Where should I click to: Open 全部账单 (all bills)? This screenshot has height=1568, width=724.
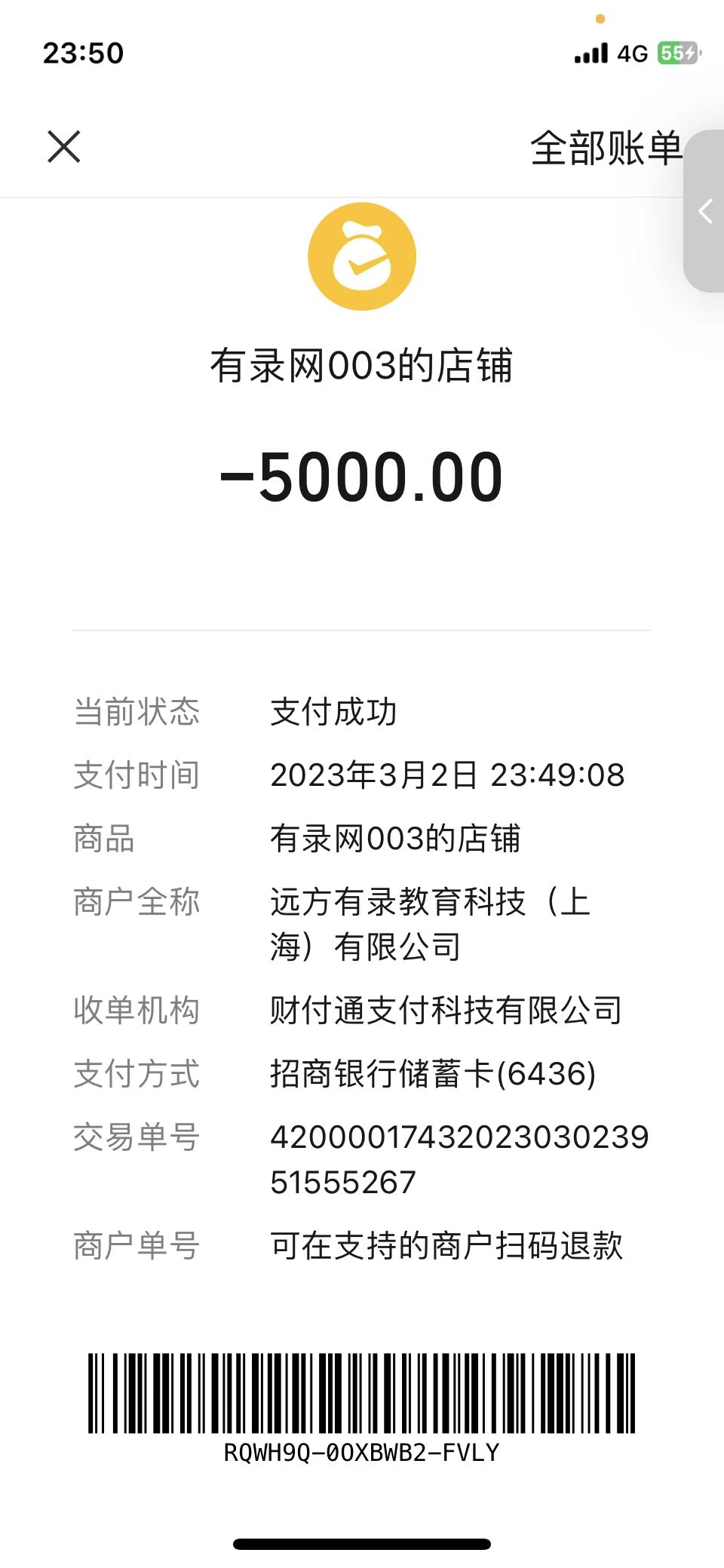tap(605, 148)
